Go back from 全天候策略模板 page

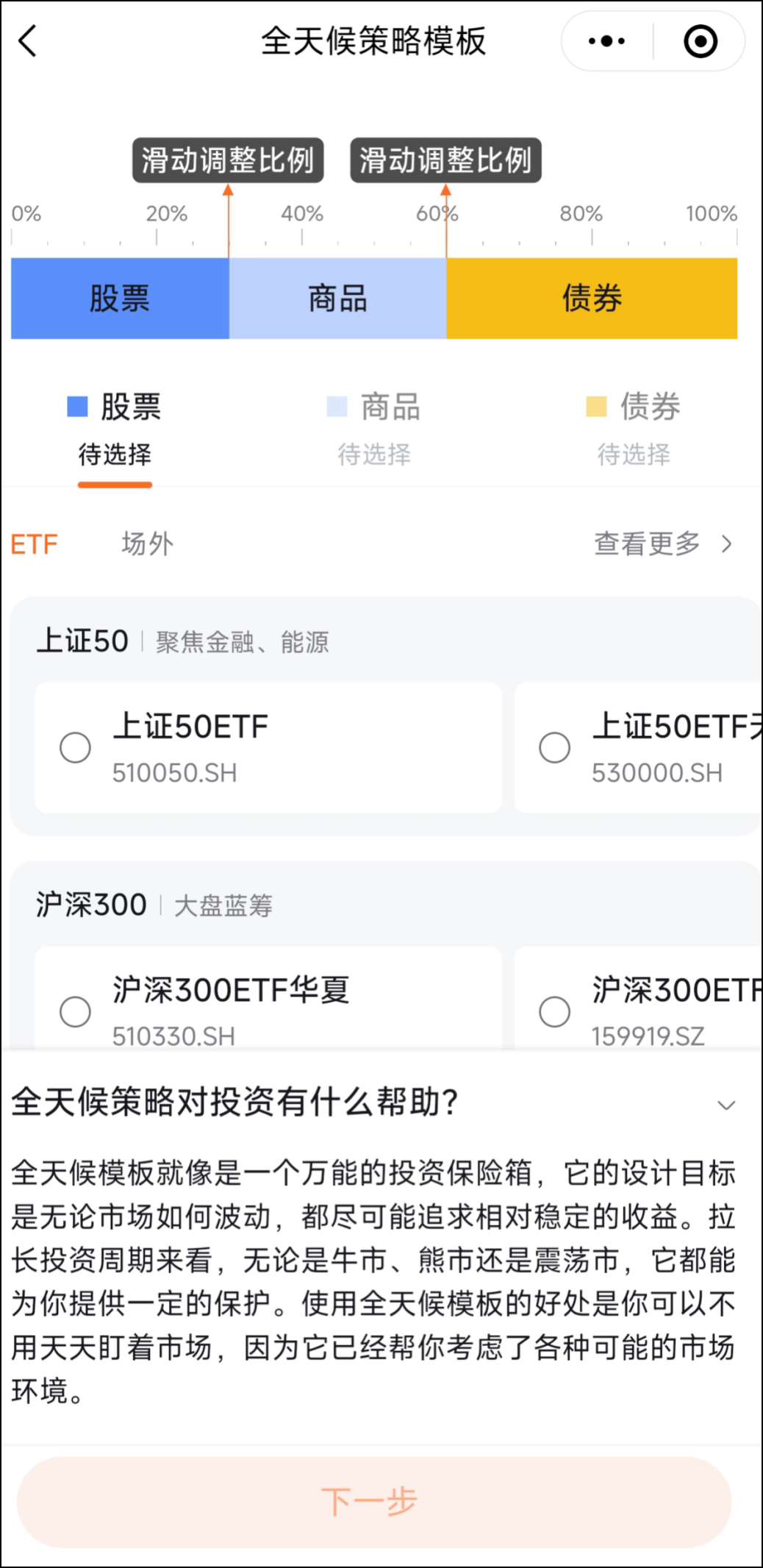[28, 41]
